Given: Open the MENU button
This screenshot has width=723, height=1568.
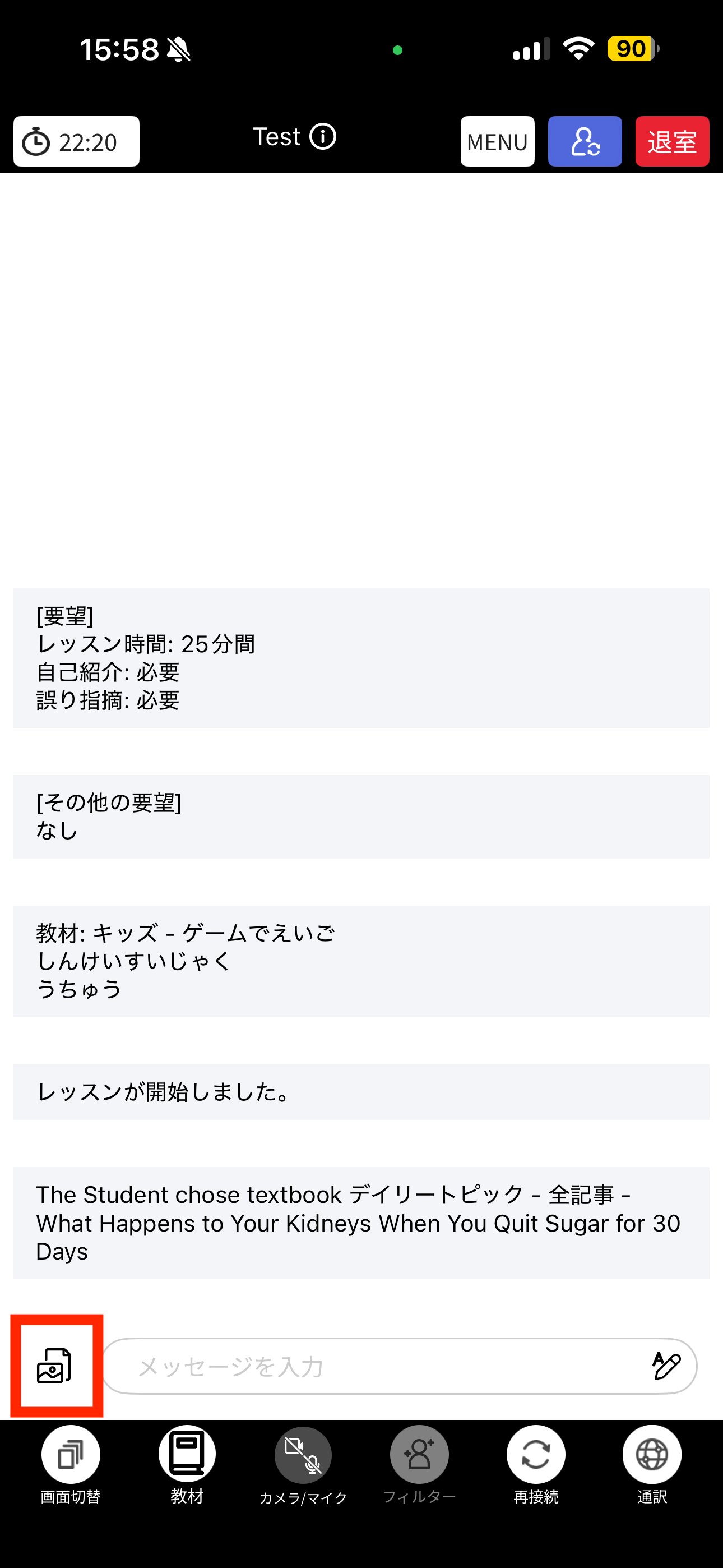Looking at the screenshot, I should [497, 141].
